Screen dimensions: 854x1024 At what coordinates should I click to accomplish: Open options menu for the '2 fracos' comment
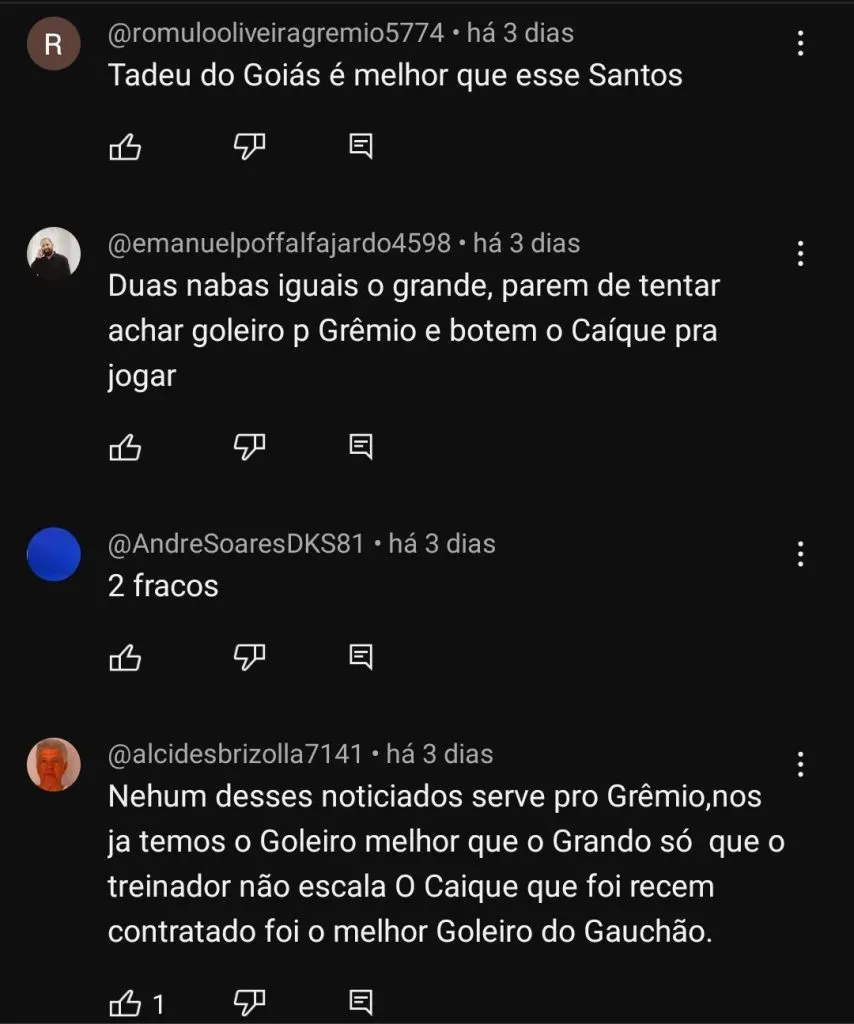coord(799,552)
